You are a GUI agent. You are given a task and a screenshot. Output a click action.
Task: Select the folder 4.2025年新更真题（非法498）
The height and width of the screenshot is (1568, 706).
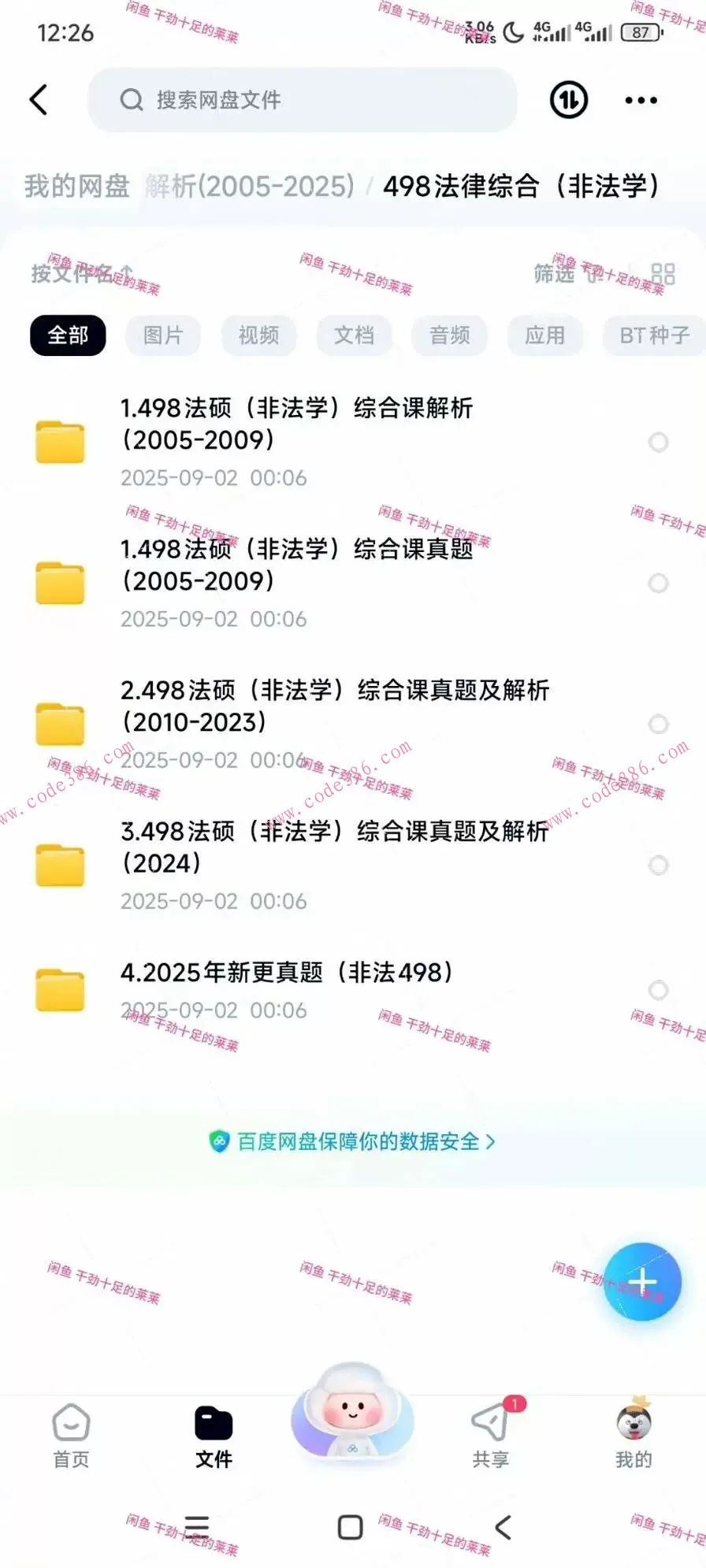click(659, 991)
